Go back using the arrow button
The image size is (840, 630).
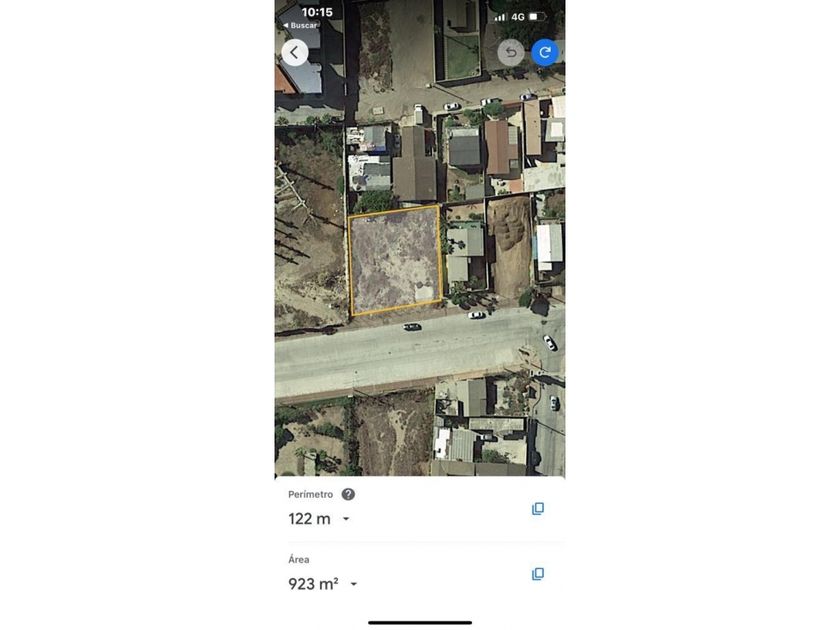(294, 52)
